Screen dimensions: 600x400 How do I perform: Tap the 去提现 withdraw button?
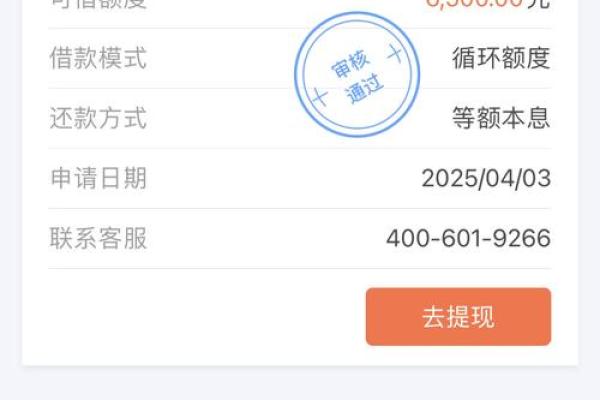pyautogui.click(x=458, y=317)
